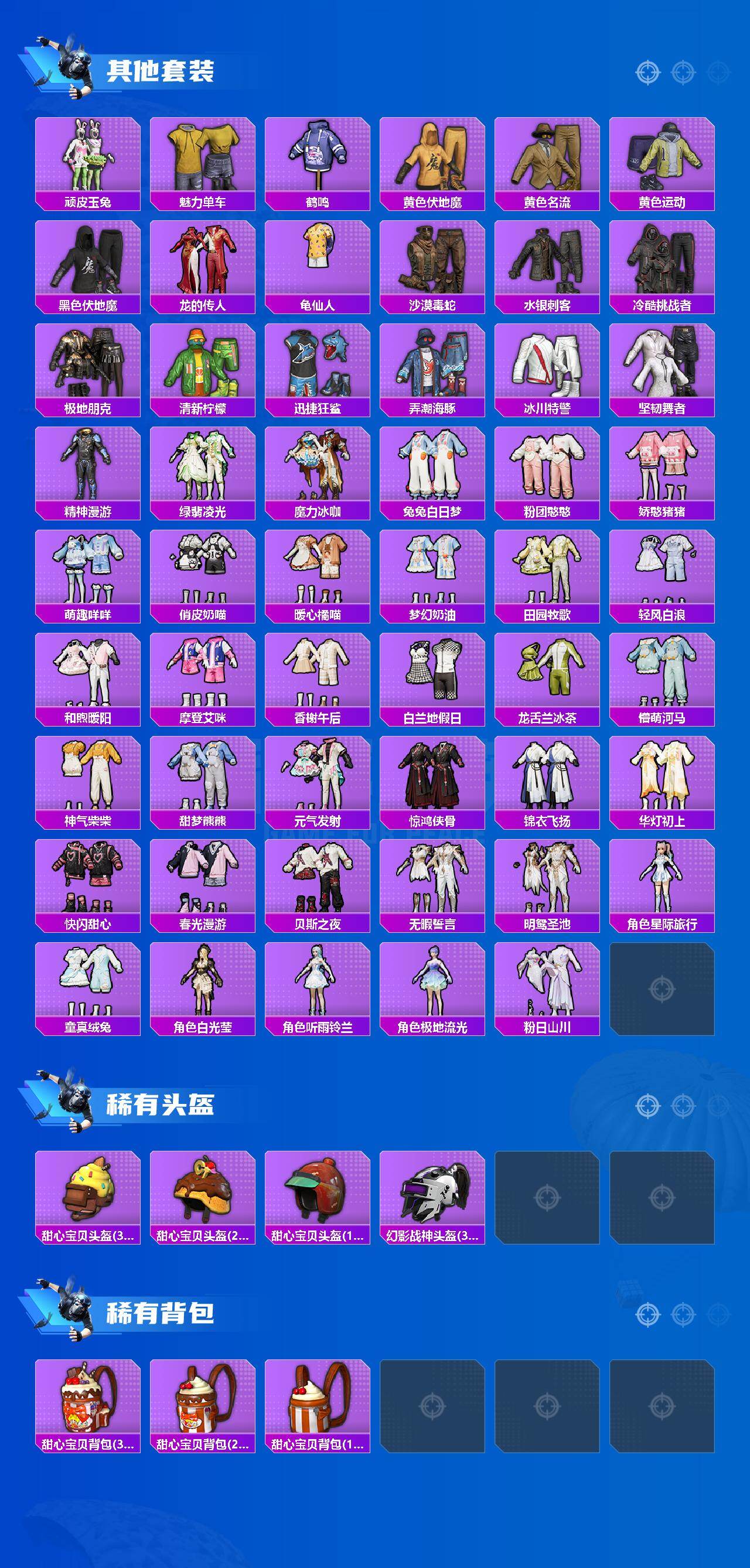Select the 粉日山川 outfit
750x1568 pixels.
pos(548,983)
